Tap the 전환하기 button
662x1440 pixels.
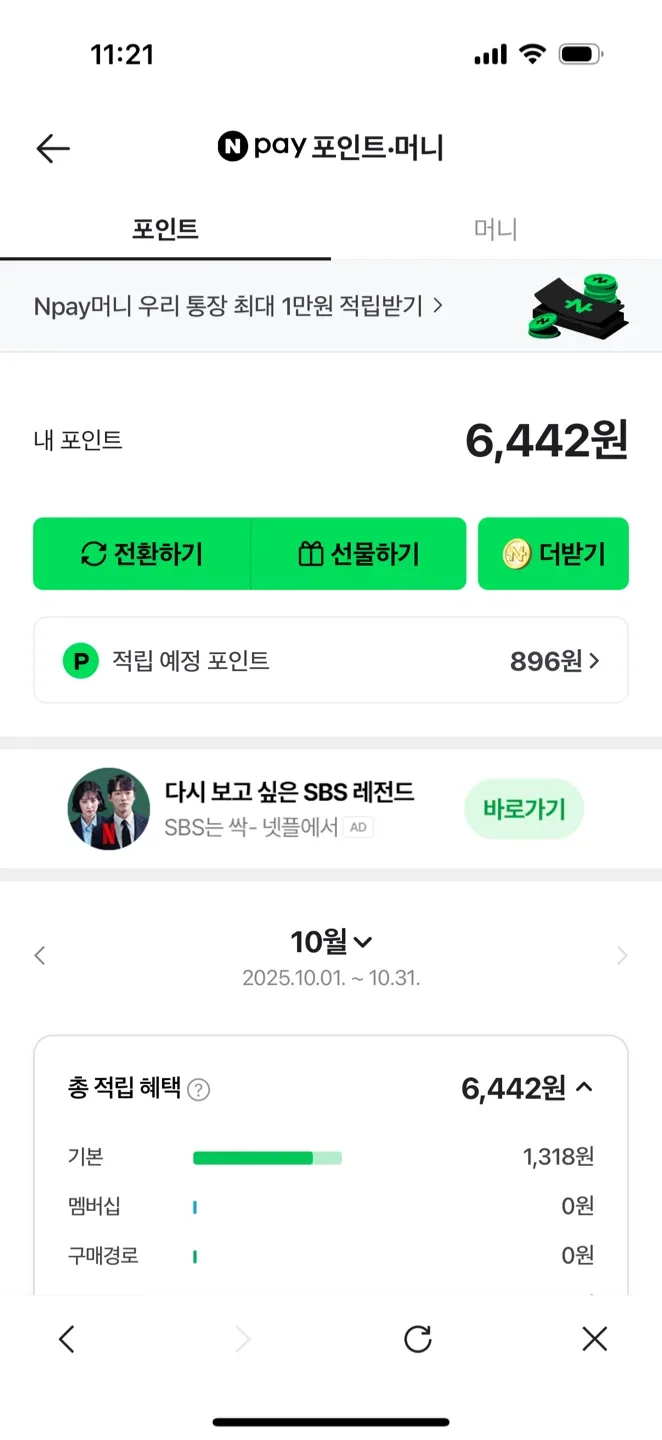pyautogui.click(x=142, y=554)
